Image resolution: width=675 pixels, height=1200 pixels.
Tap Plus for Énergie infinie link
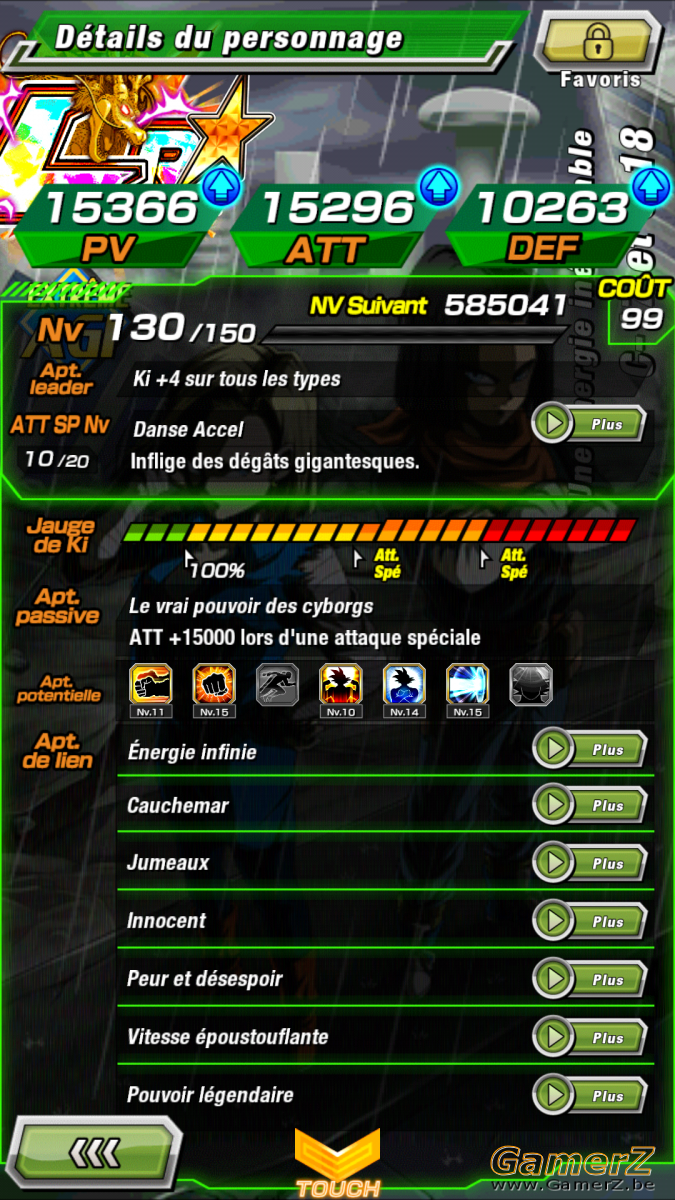click(589, 749)
